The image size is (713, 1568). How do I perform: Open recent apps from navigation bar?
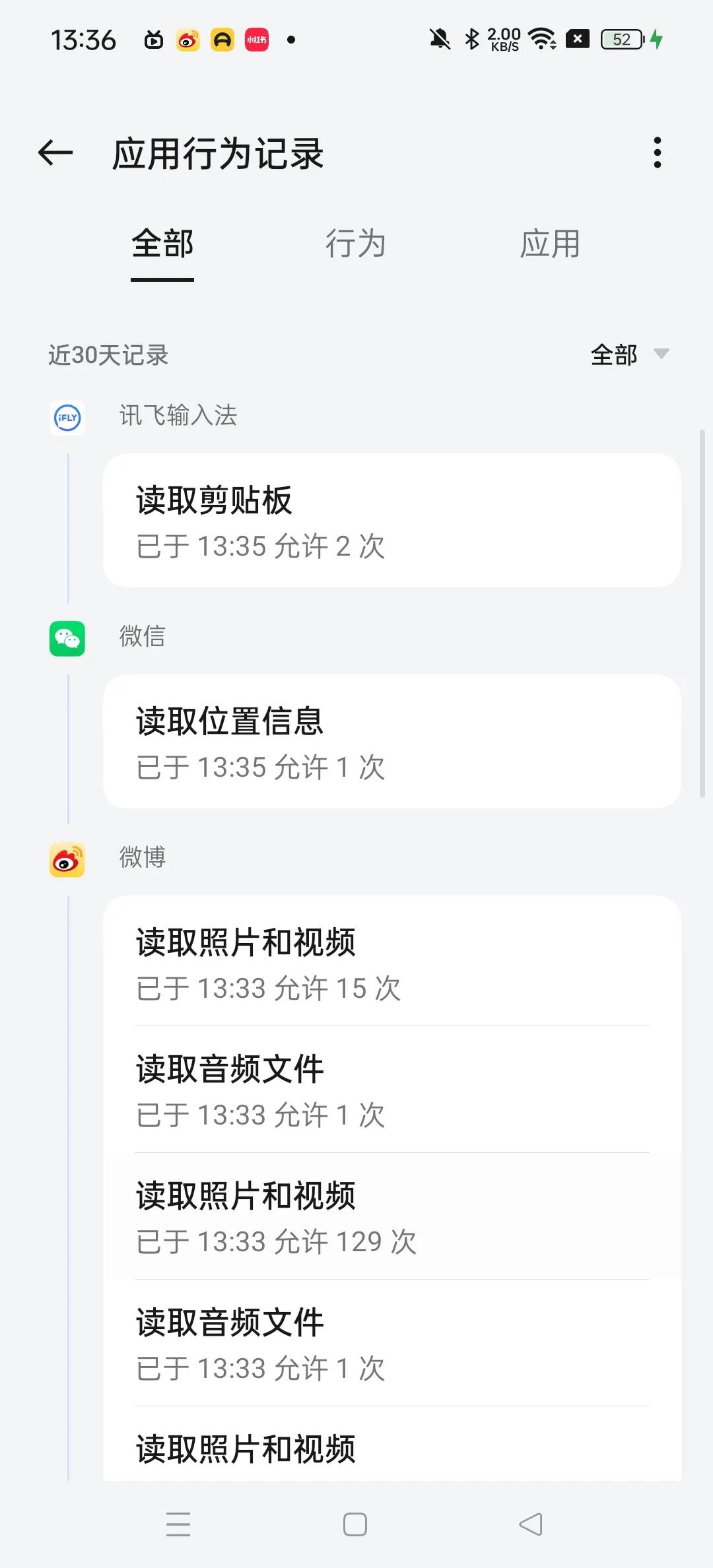click(178, 1524)
